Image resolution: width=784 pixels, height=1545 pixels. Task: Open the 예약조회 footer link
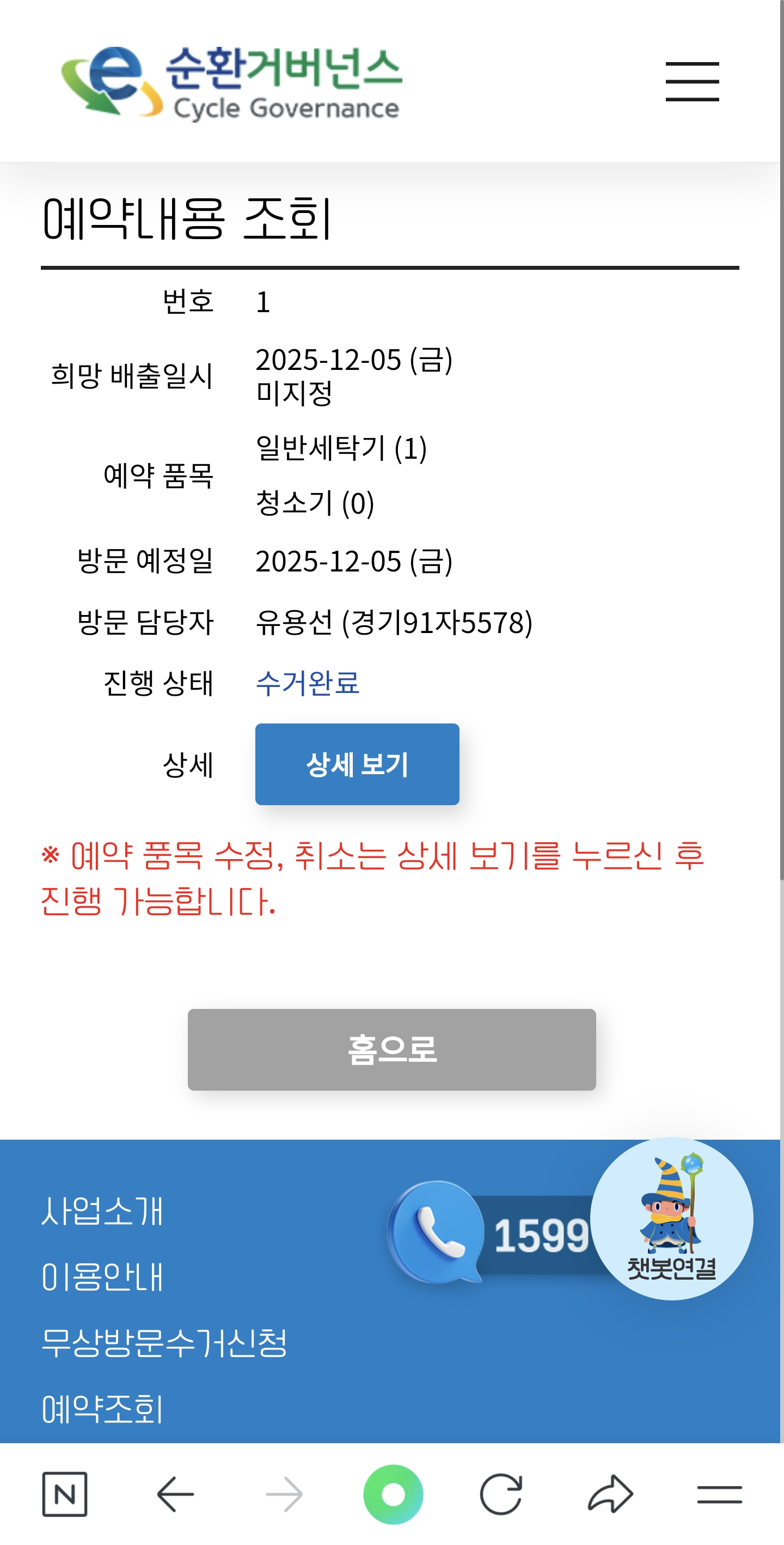102,1409
